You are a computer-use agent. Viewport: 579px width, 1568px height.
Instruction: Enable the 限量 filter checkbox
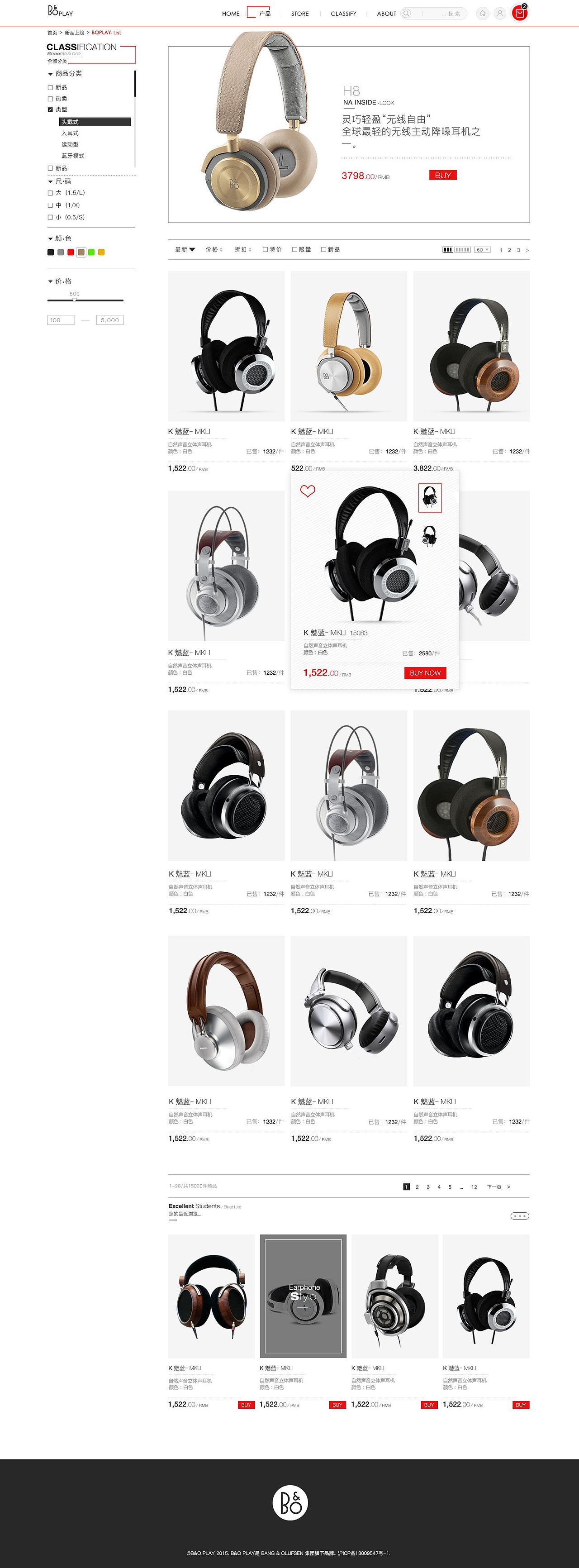point(294,249)
